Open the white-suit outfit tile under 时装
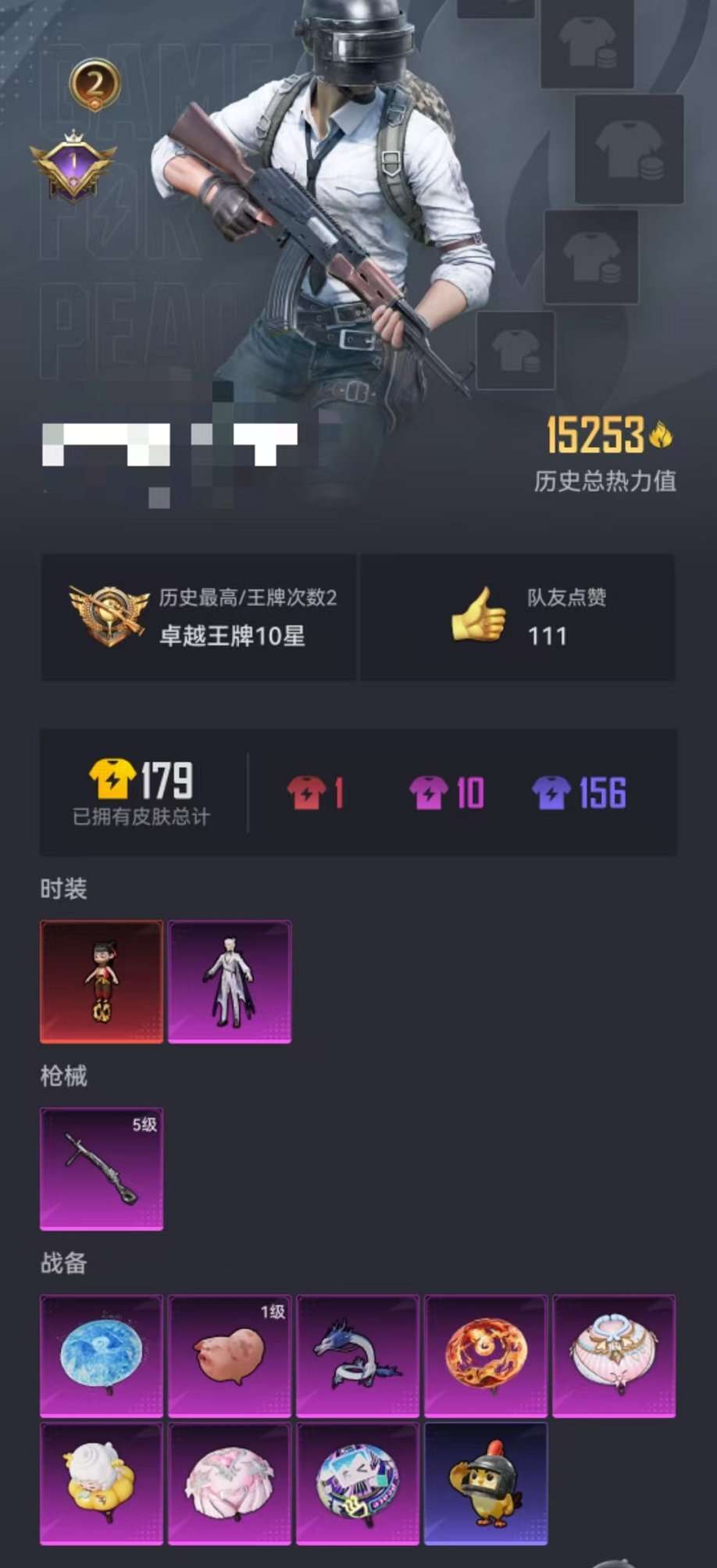The width and height of the screenshot is (717, 1568). coord(230,982)
